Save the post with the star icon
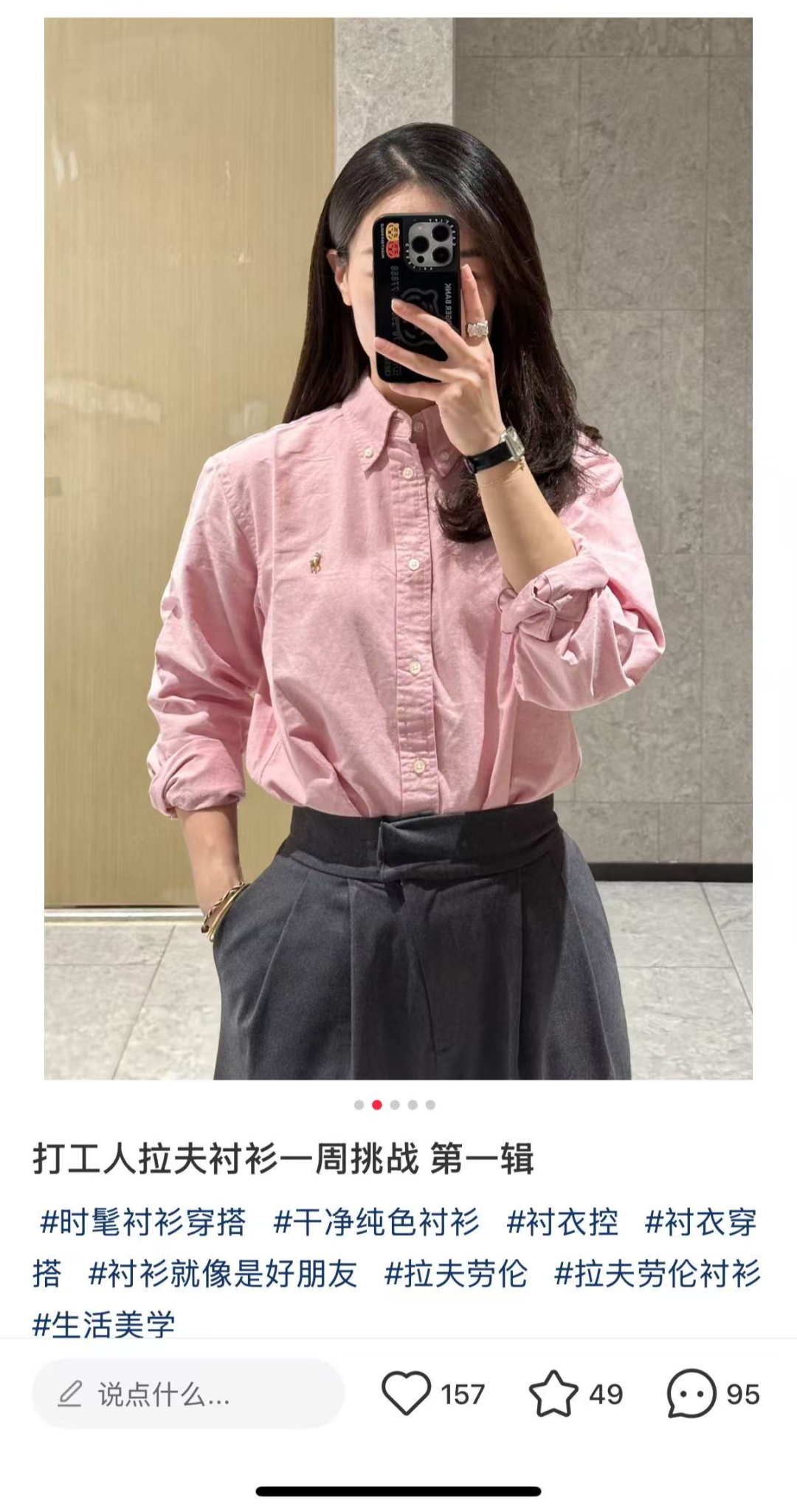The image size is (797, 1512). coord(553,1394)
